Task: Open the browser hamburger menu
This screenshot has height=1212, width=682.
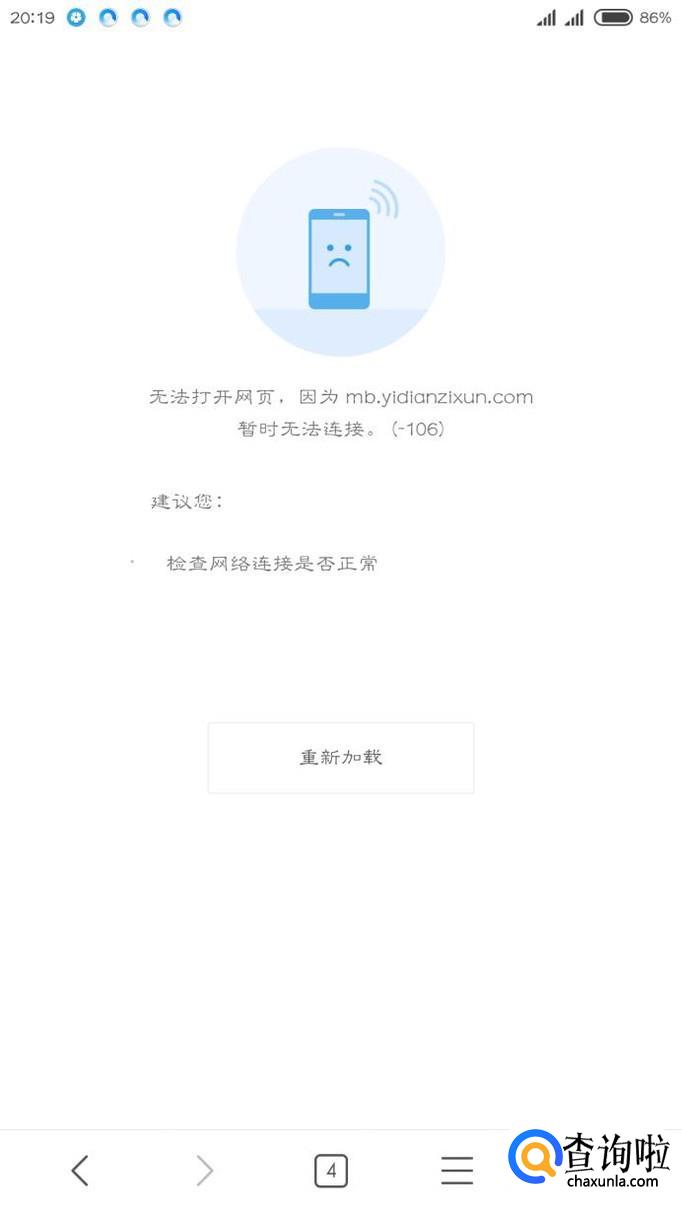Action: [457, 1170]
